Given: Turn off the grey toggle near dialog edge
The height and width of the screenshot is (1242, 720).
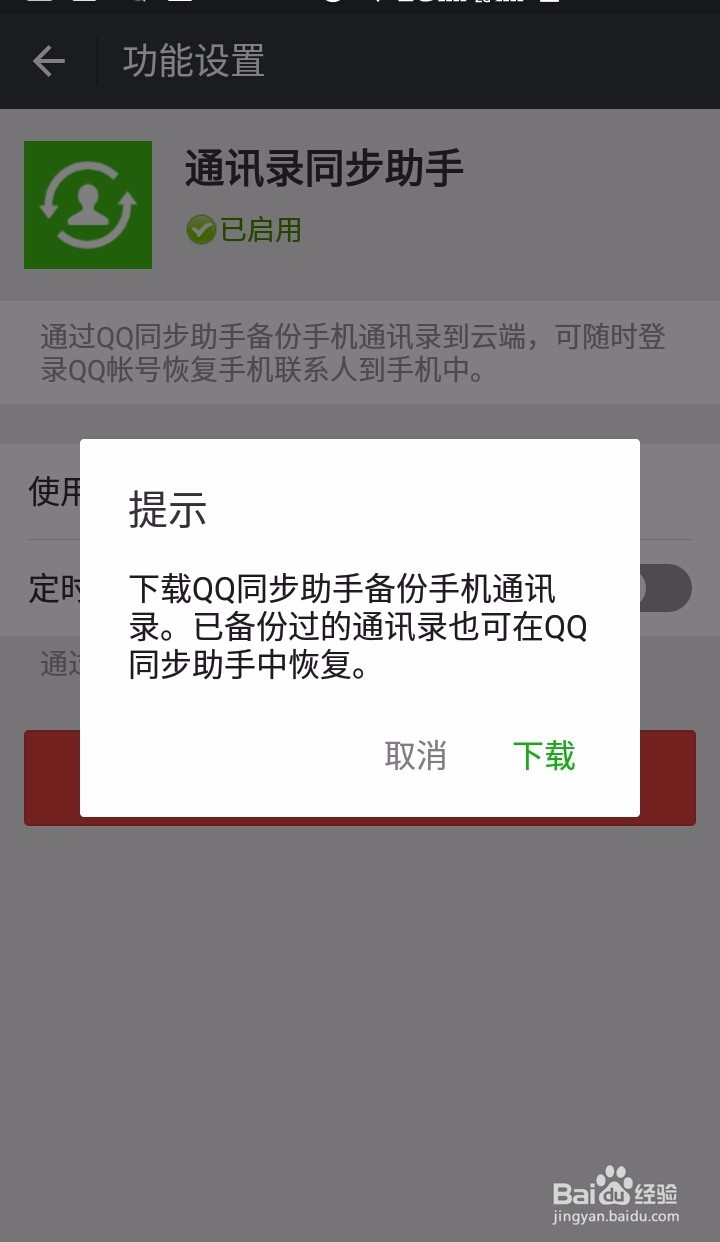Looking at the screenshot, I should (665, 588).
